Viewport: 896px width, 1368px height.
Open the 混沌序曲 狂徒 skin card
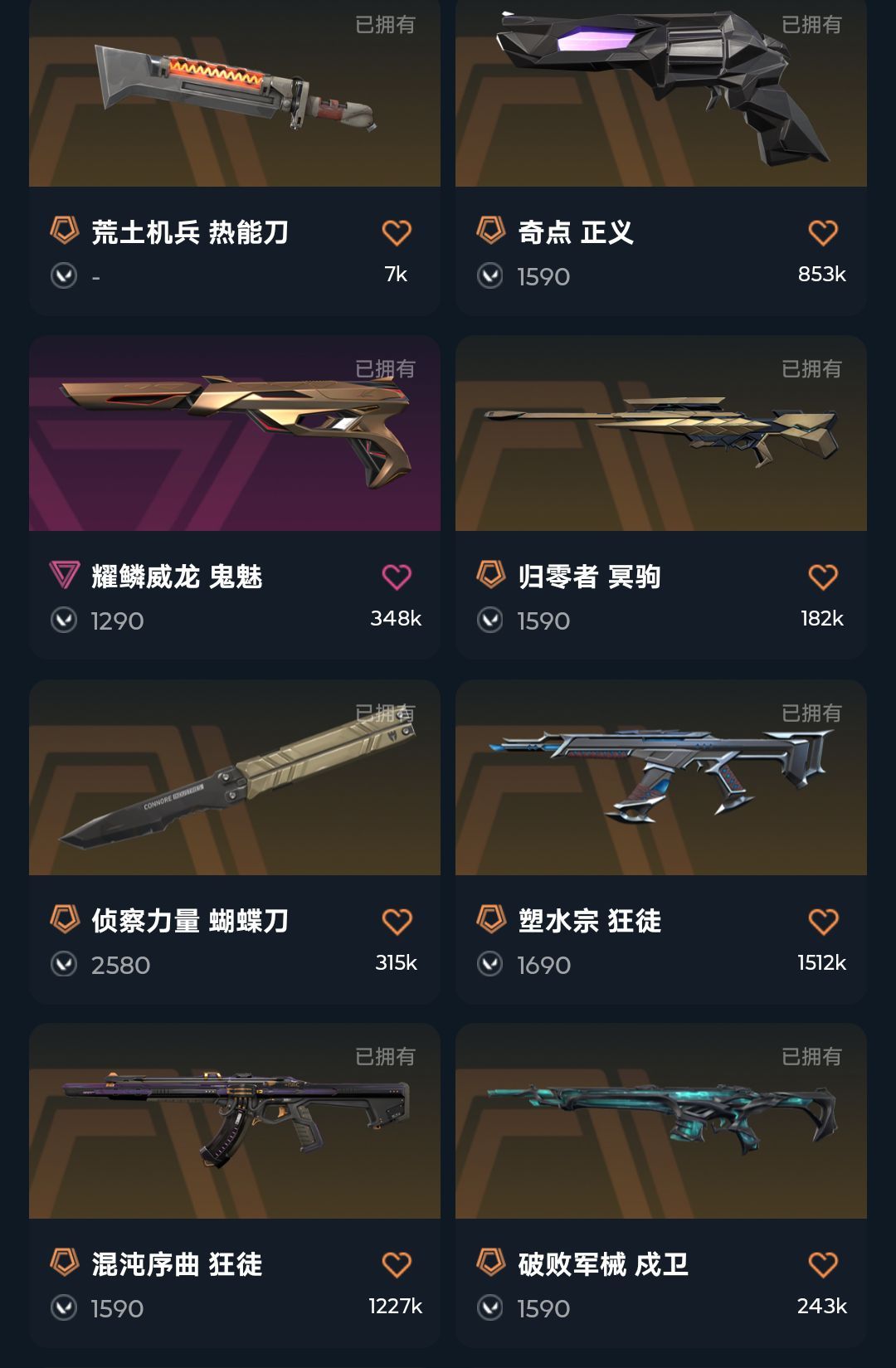(x=235, y=1185)
